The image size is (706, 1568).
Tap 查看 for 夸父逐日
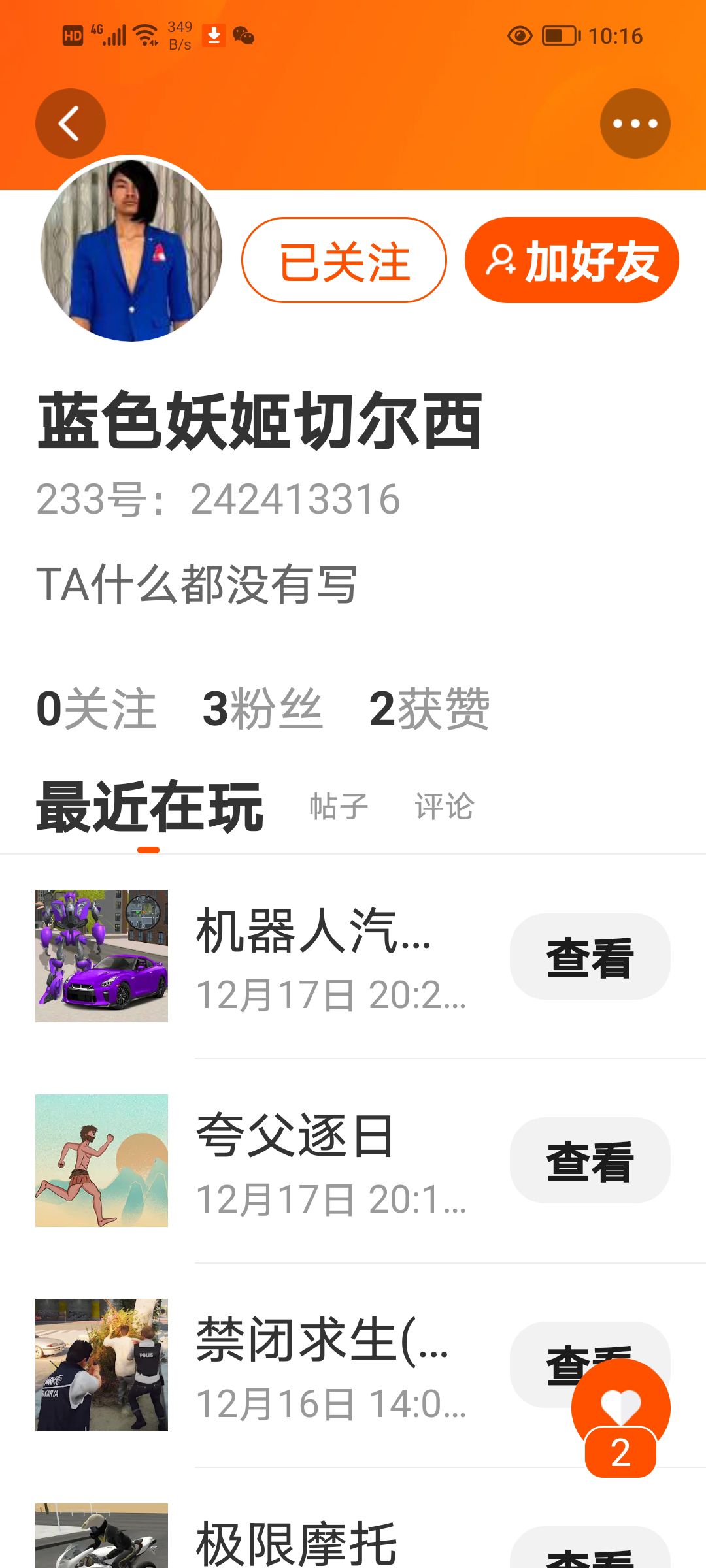coord(590,1160)
